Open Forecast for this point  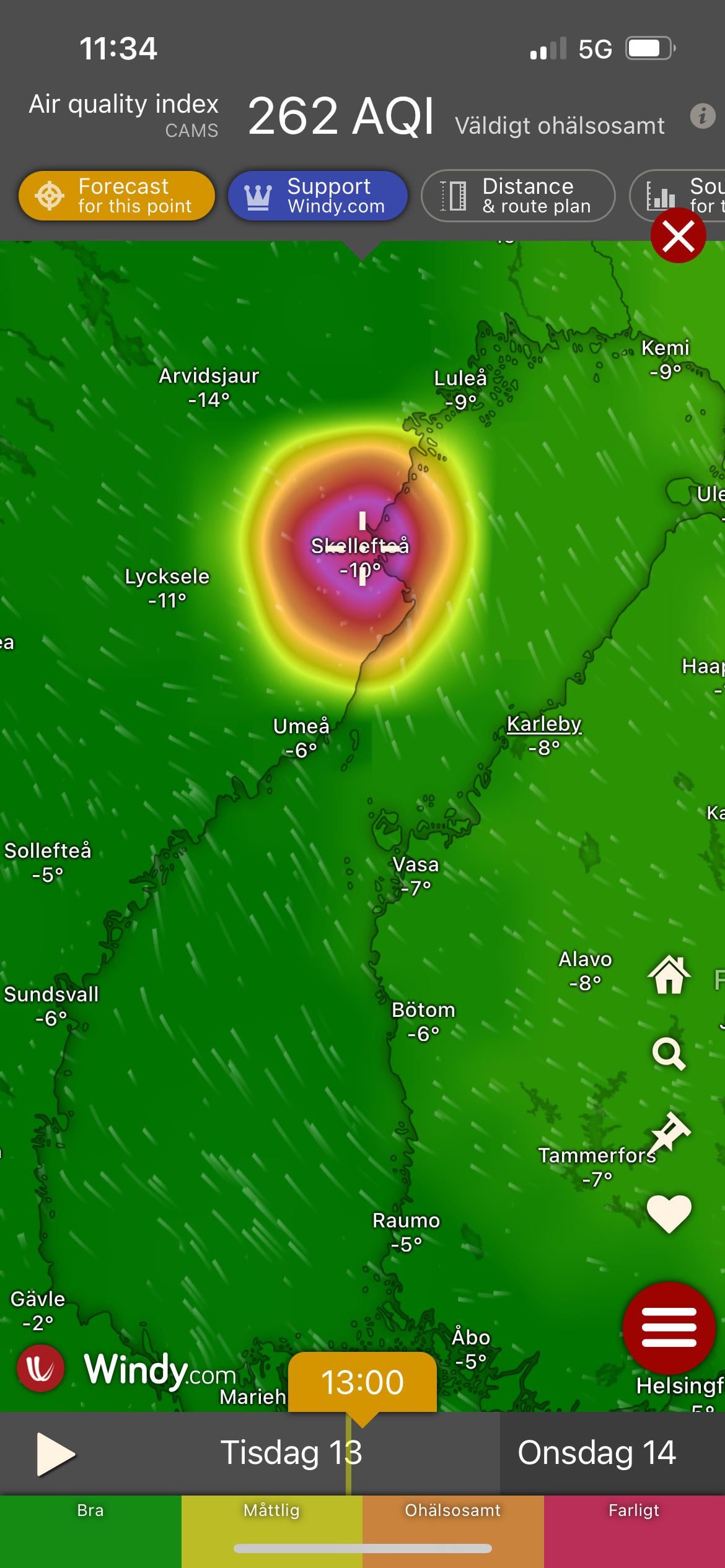pyautogui.click(x=116, y=196)
